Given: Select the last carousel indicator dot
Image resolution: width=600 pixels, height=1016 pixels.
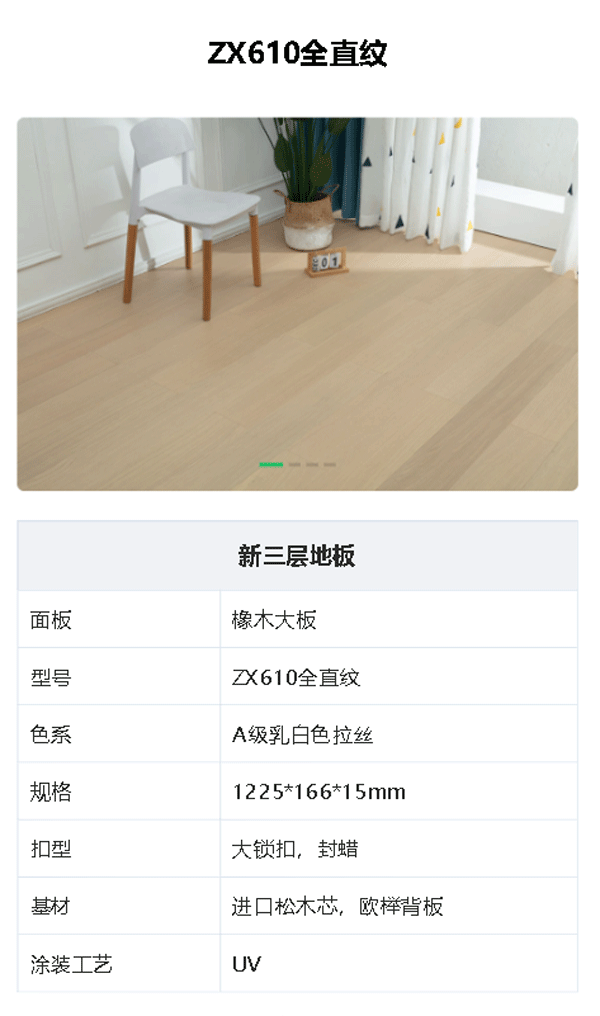Looking at the screenshot, I should tap(330, 464).
